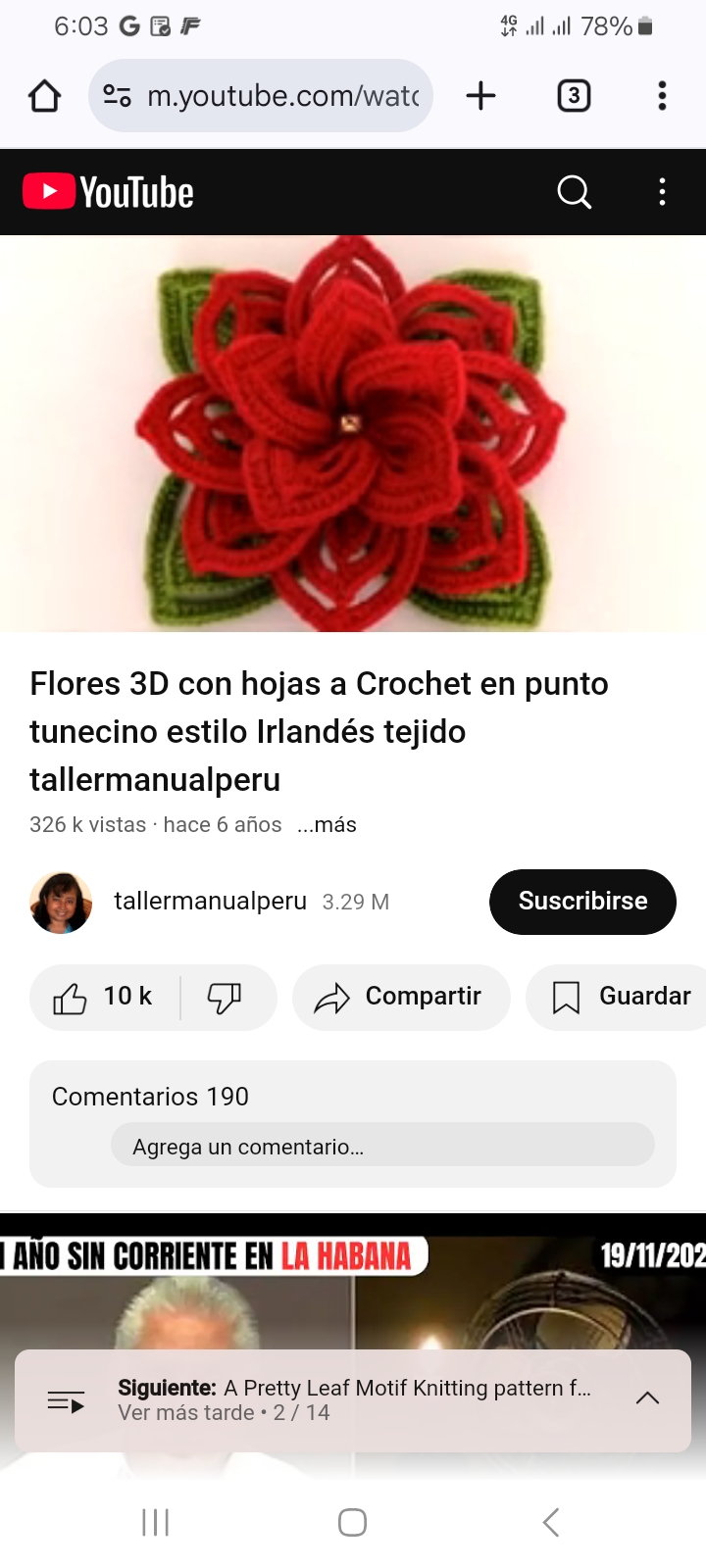
Task: Open the YouTube header options menu
Action: point(662,192)
